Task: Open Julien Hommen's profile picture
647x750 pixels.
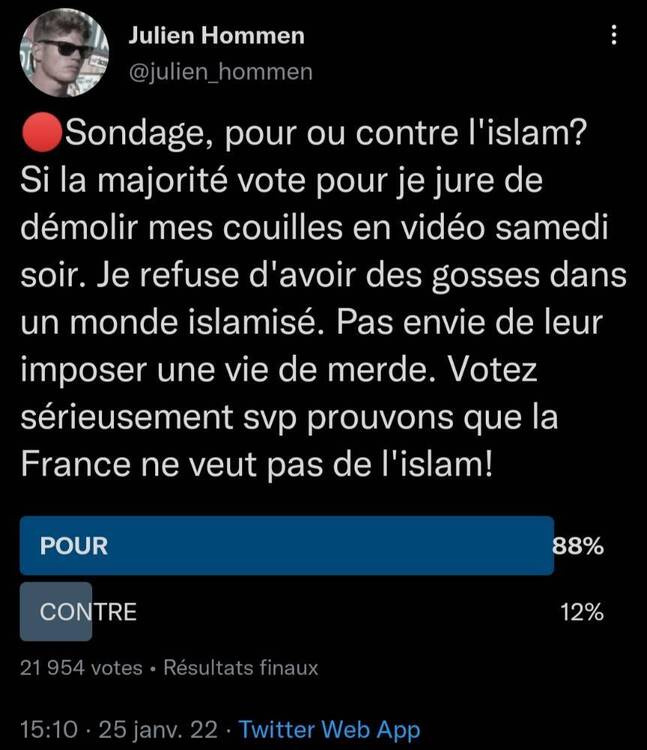Action: pyautogui.click(x=64, y=53)
